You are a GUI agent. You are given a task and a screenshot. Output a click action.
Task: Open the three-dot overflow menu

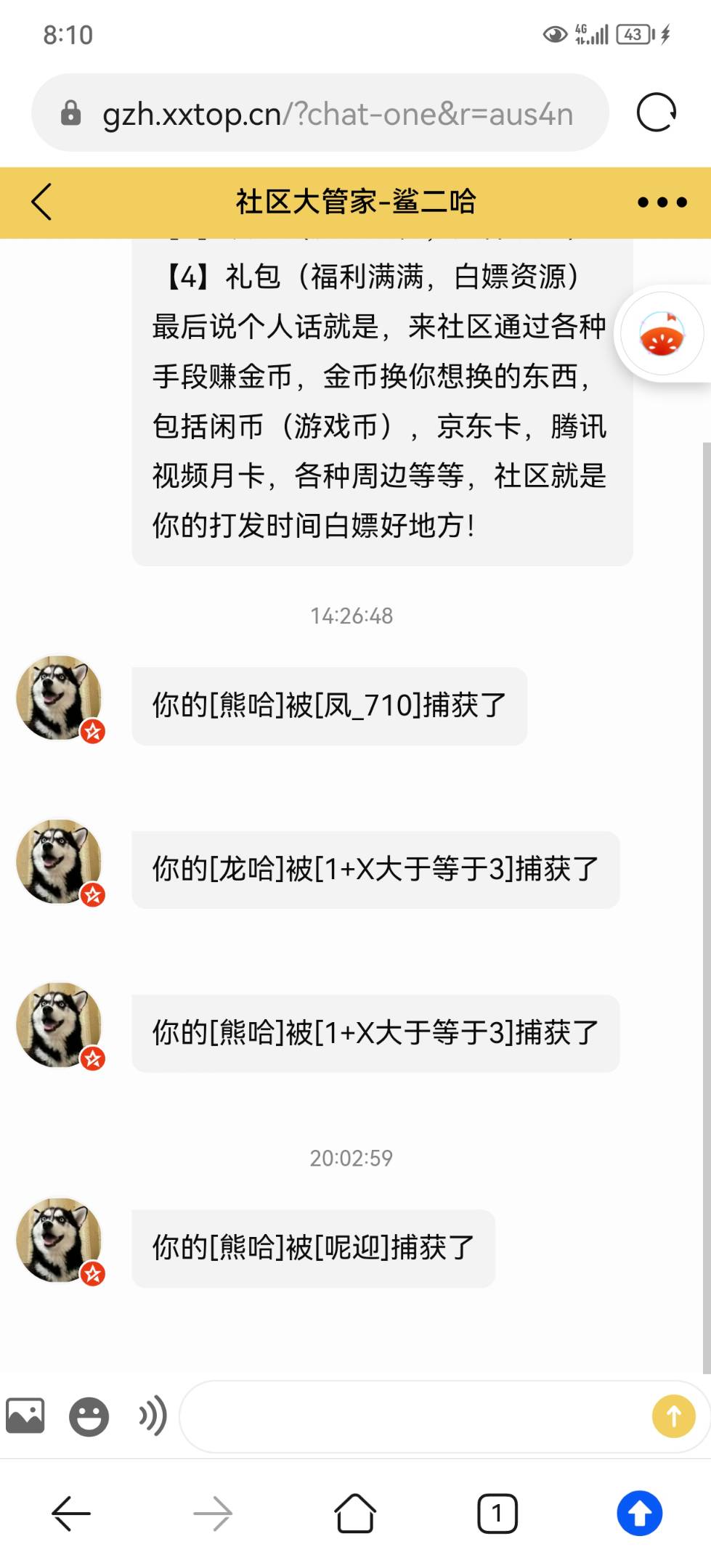coord(662,203)
